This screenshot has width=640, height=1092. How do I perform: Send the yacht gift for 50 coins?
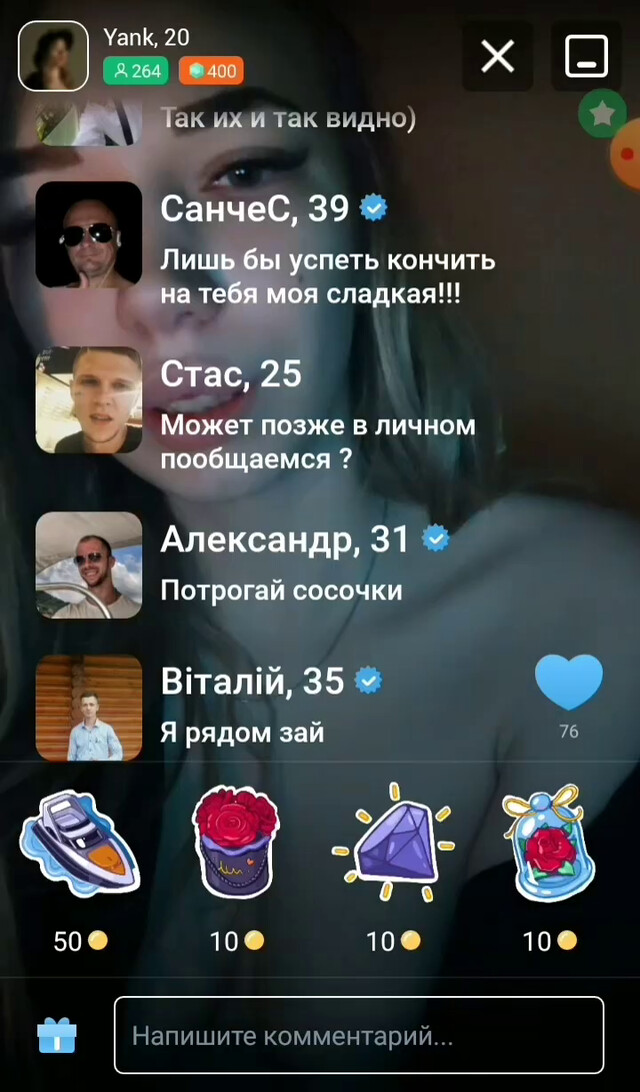(80, 845)
